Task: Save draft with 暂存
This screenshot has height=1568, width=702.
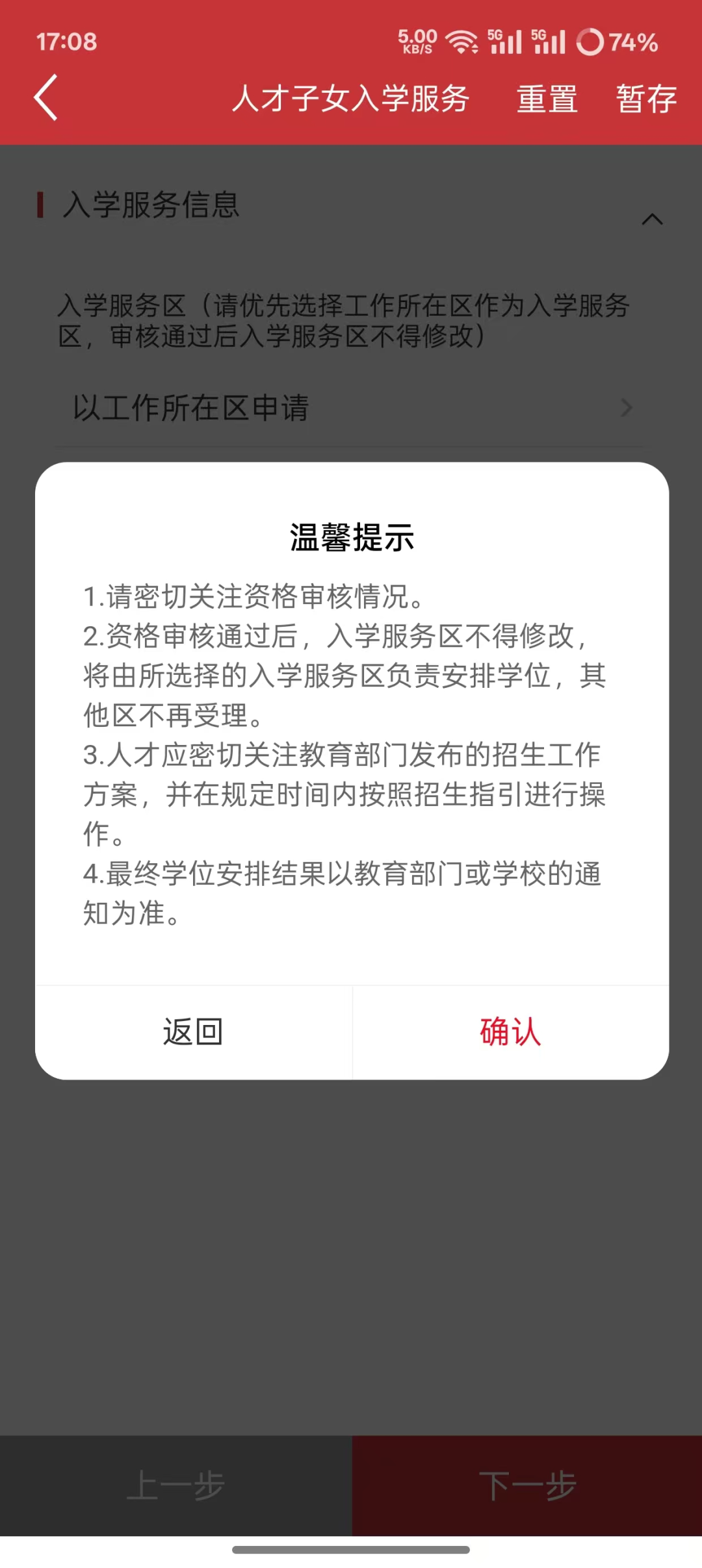Action: click(646, 99)
